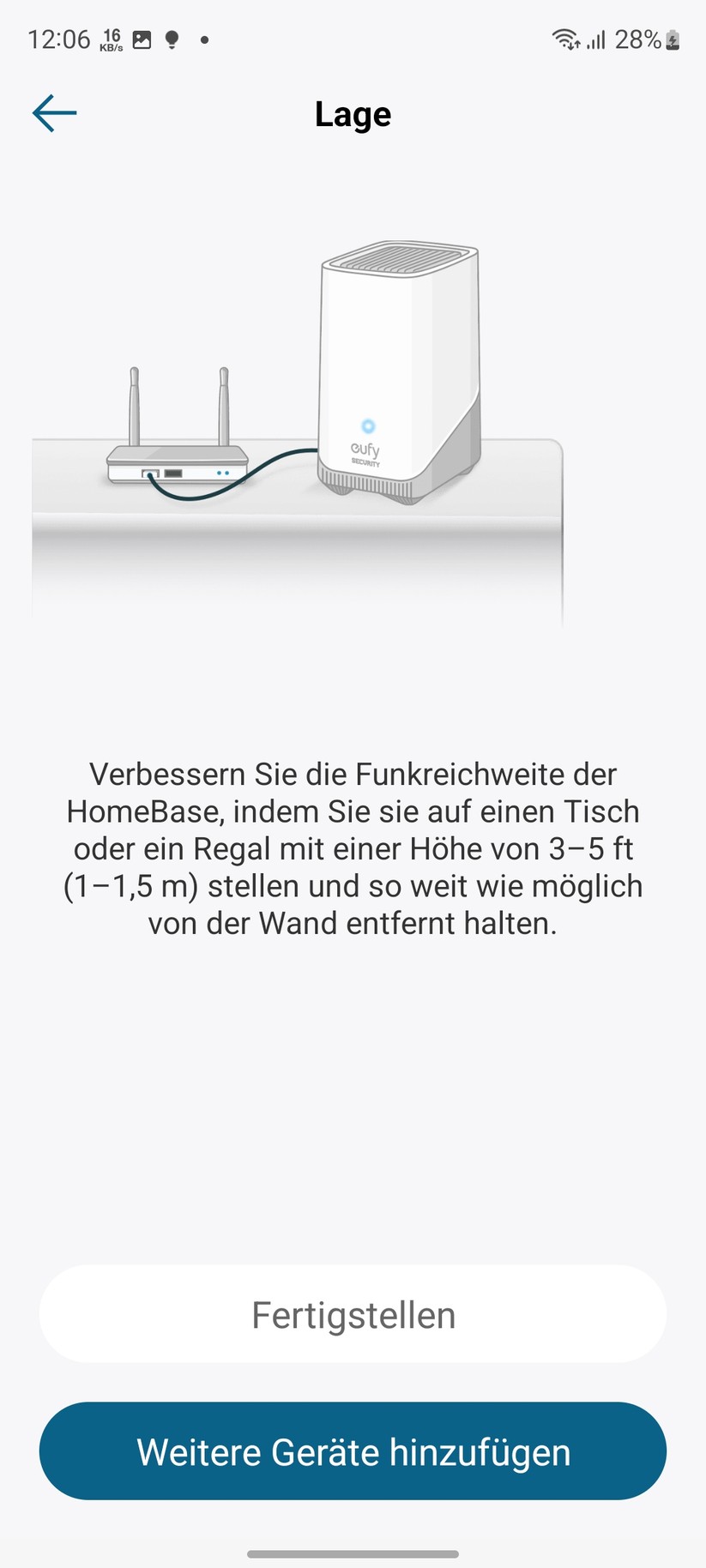Tap the cellular signal strength icon

tap(596, 39)
